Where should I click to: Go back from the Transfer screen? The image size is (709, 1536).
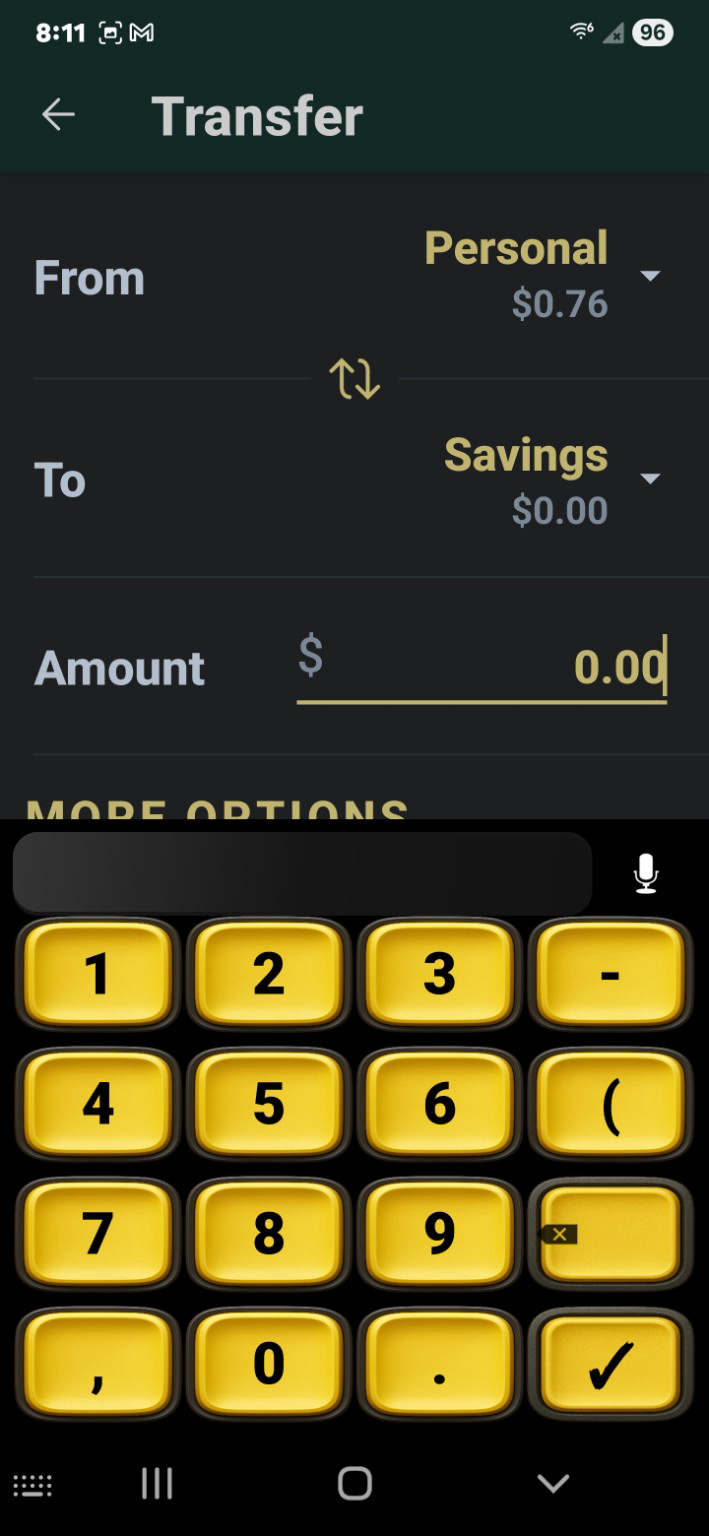(x=58, y=116)
